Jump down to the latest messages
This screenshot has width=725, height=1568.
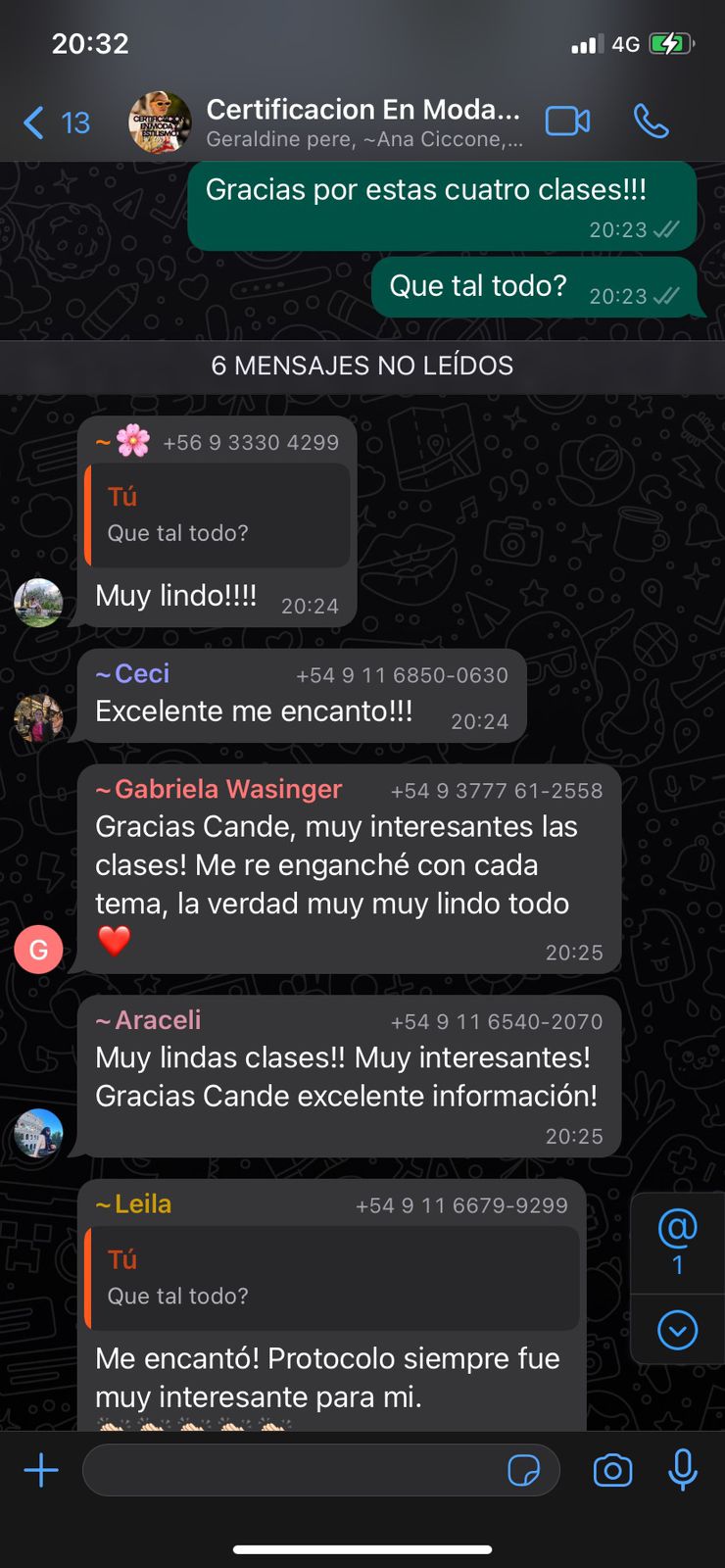tap(677, 1330)
